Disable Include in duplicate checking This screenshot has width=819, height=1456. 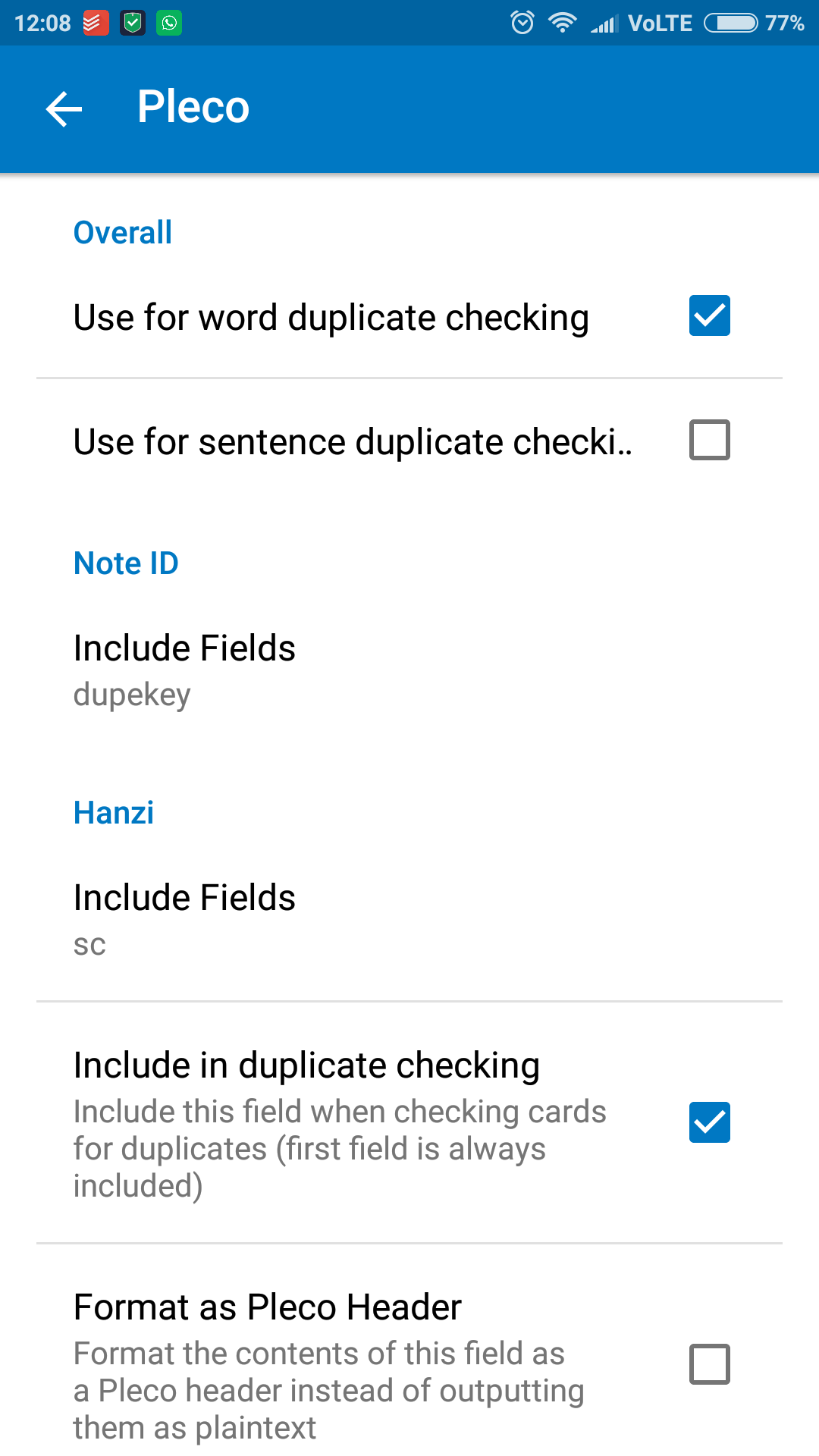pos(709,1122)
